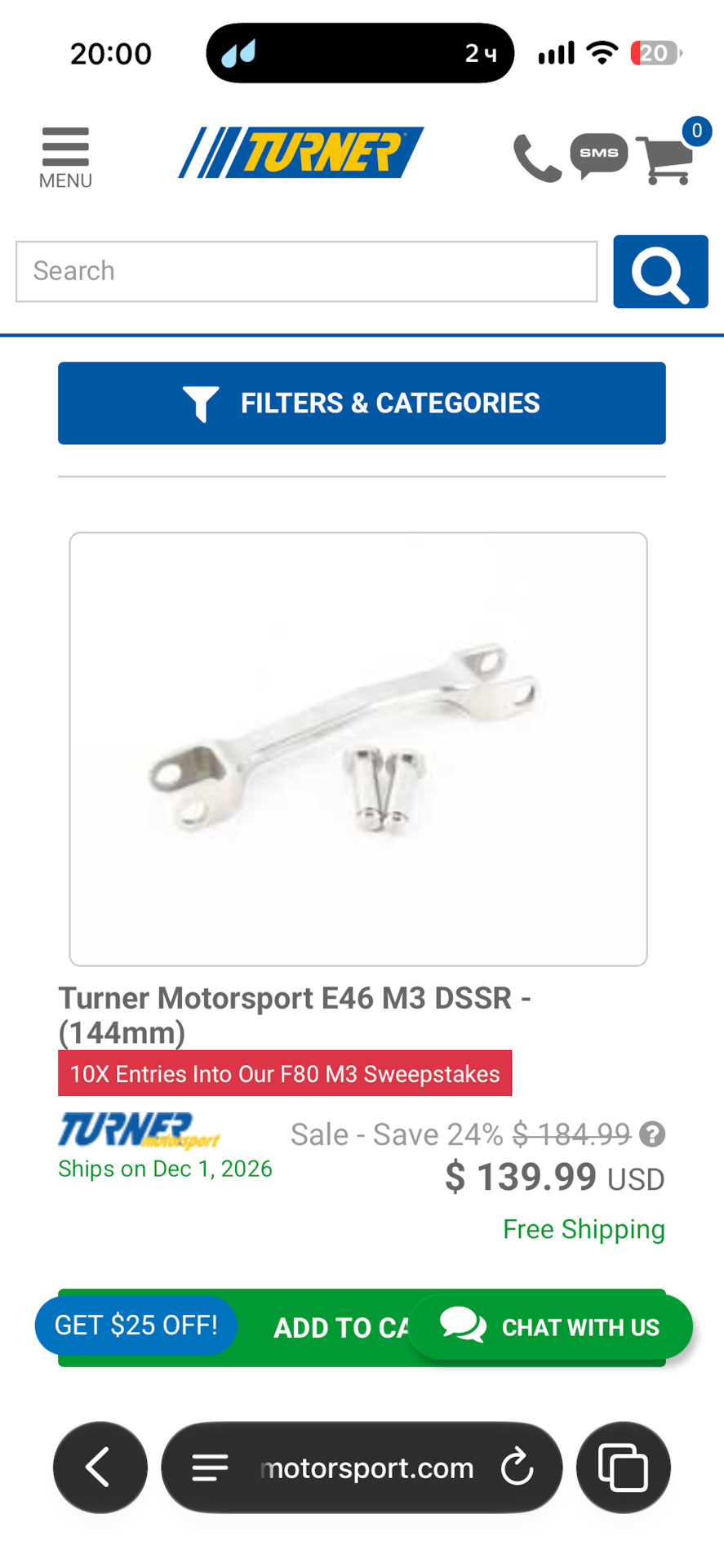Open the SMS chat bubble icon
The height and width of the screenshot is (1568, 724).
[x=599, y=155]
